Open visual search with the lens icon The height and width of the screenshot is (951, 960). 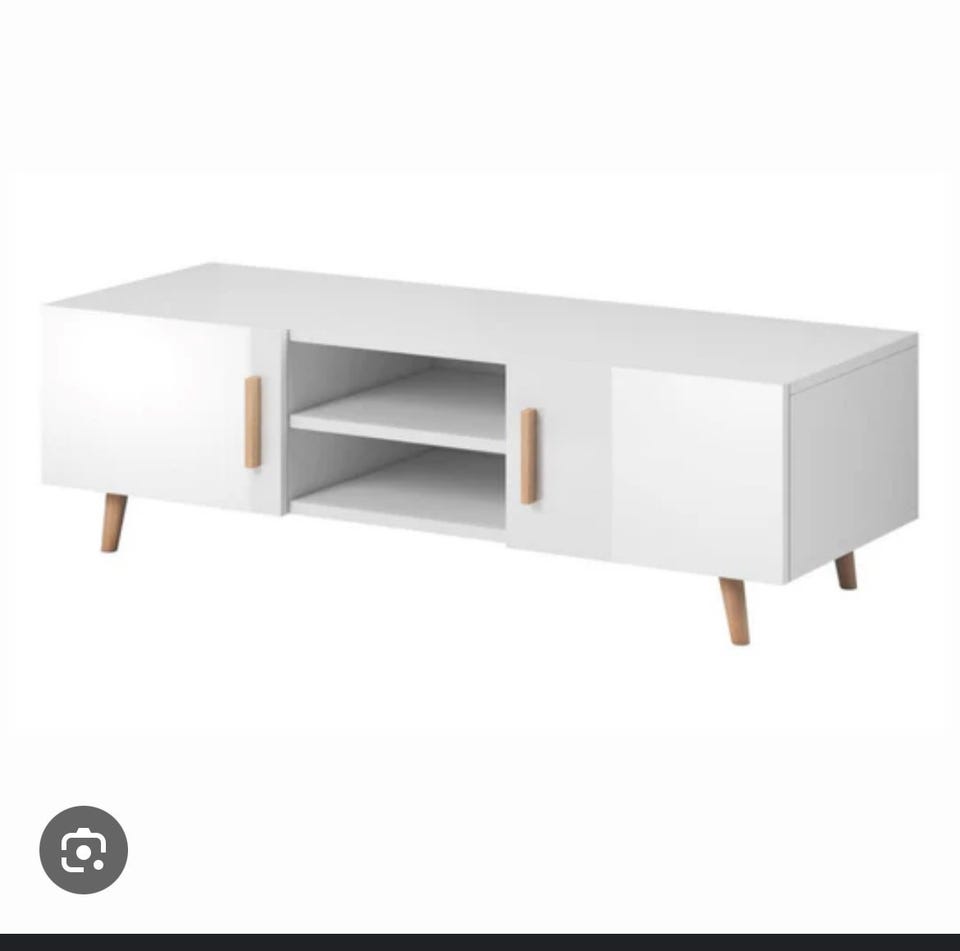click(x=83, y=849)
